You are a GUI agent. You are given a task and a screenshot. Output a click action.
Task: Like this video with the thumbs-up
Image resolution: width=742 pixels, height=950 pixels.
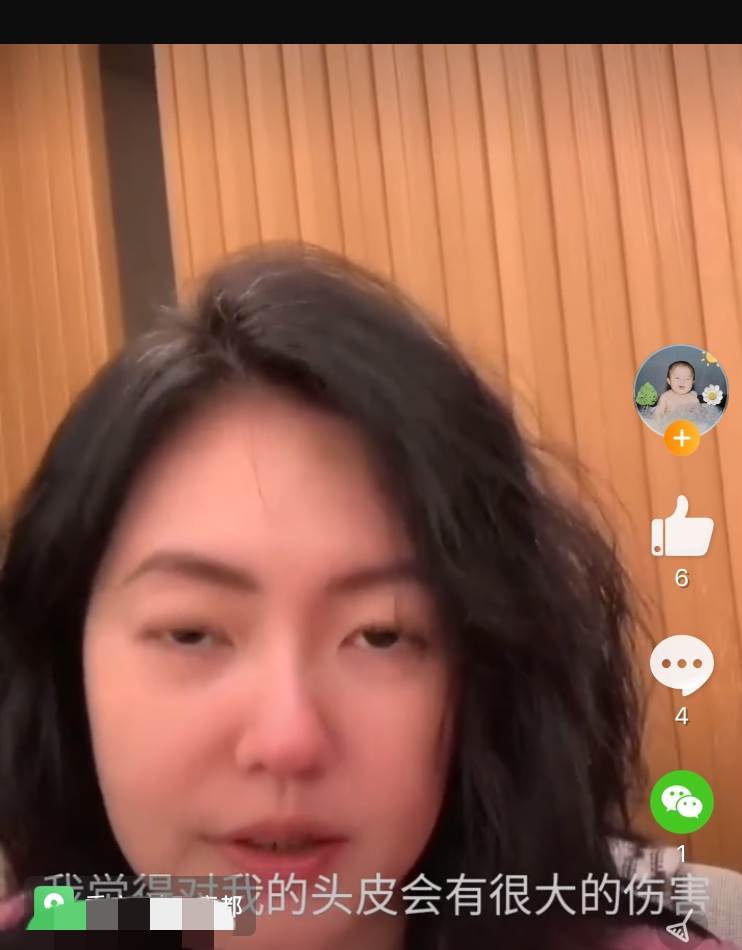[682, 526]
